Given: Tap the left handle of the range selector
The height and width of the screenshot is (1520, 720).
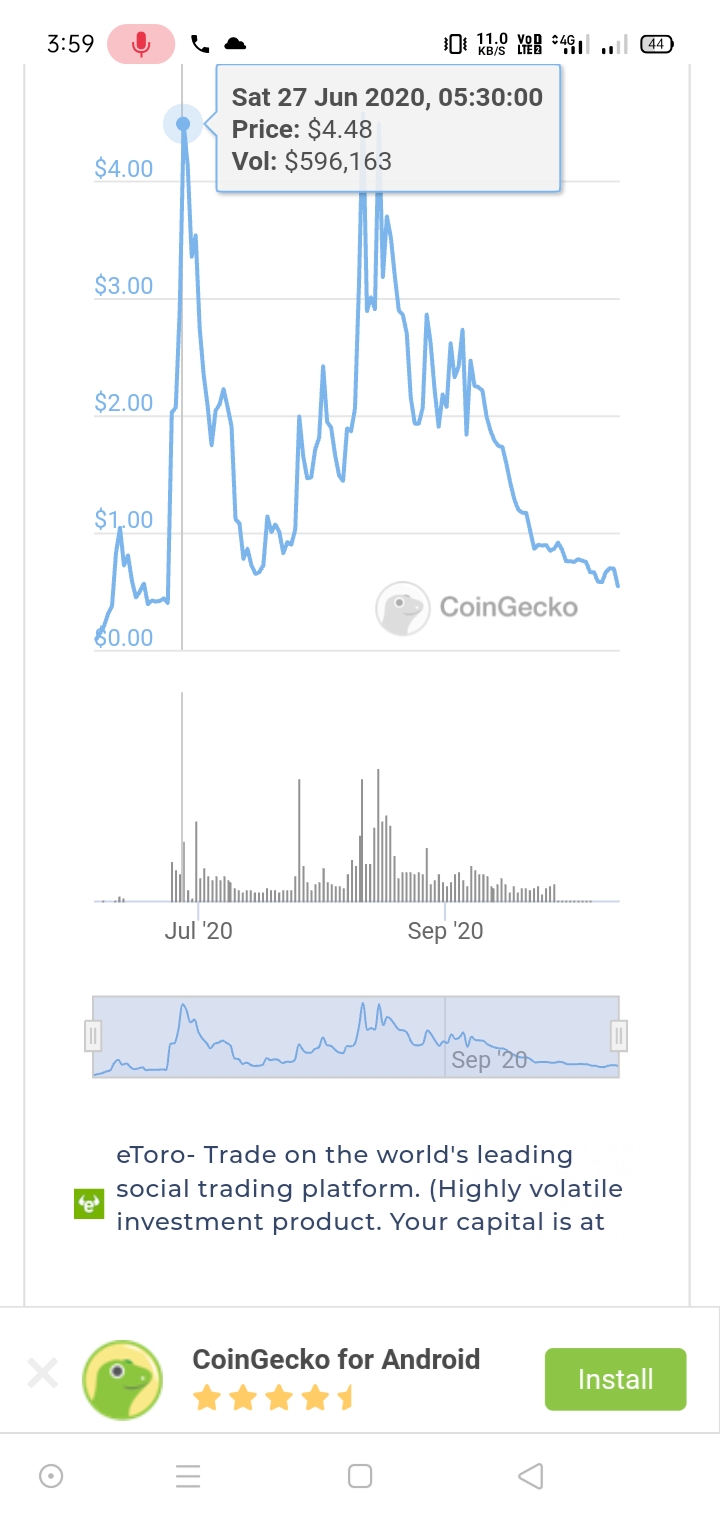Looking at the screenshot, I should pyautogui.click(x=93, y=1035).
